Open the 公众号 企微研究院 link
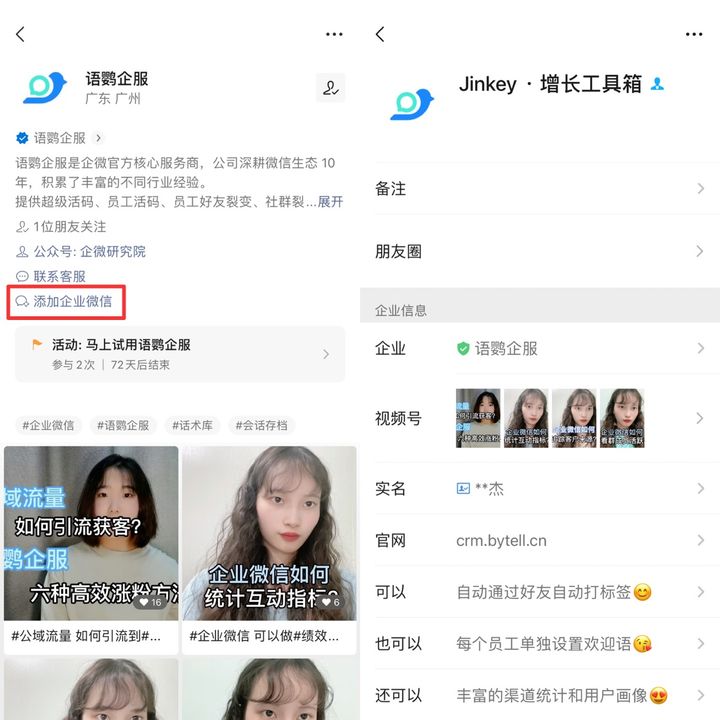This screenshot has width=720, height=720. coord(89,252)
